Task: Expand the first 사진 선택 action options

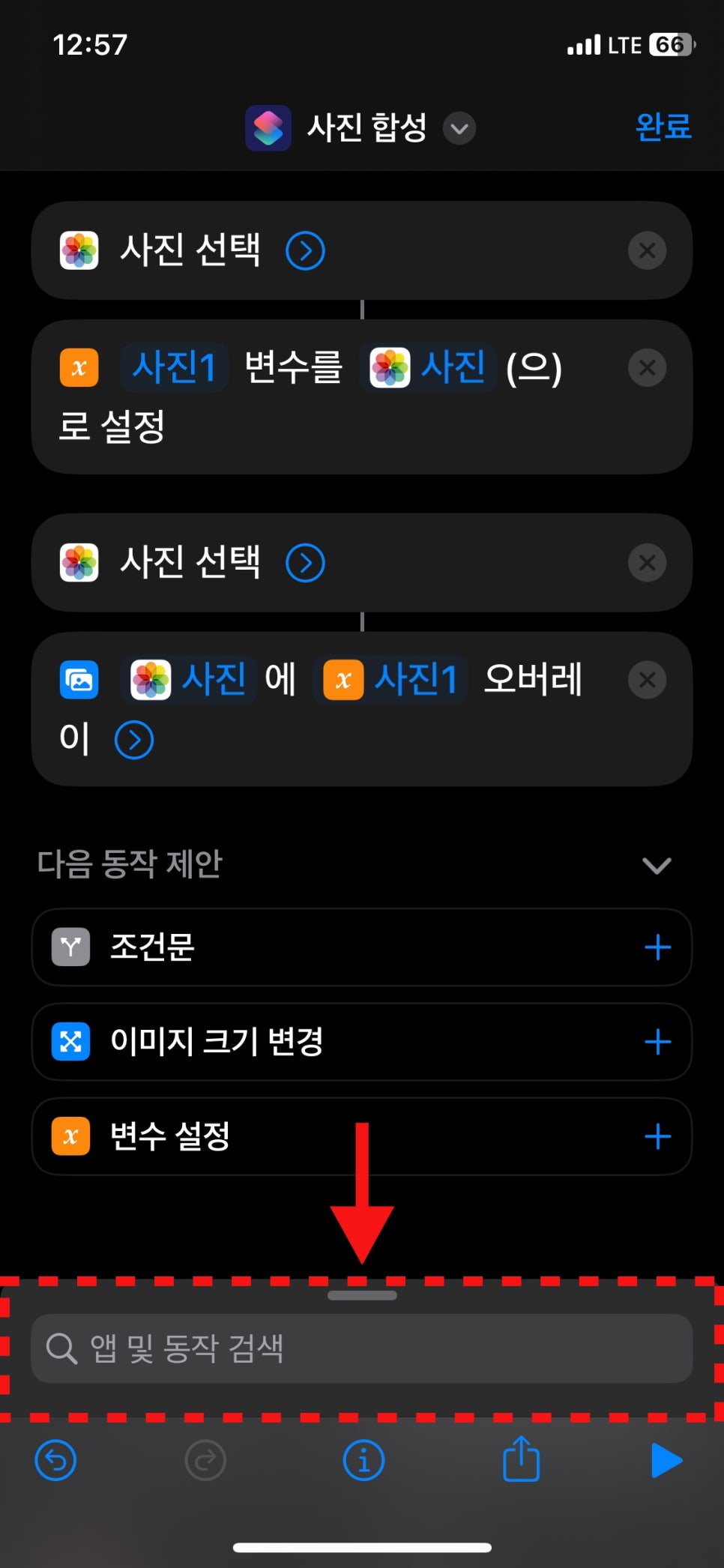Action: point(305,250)
